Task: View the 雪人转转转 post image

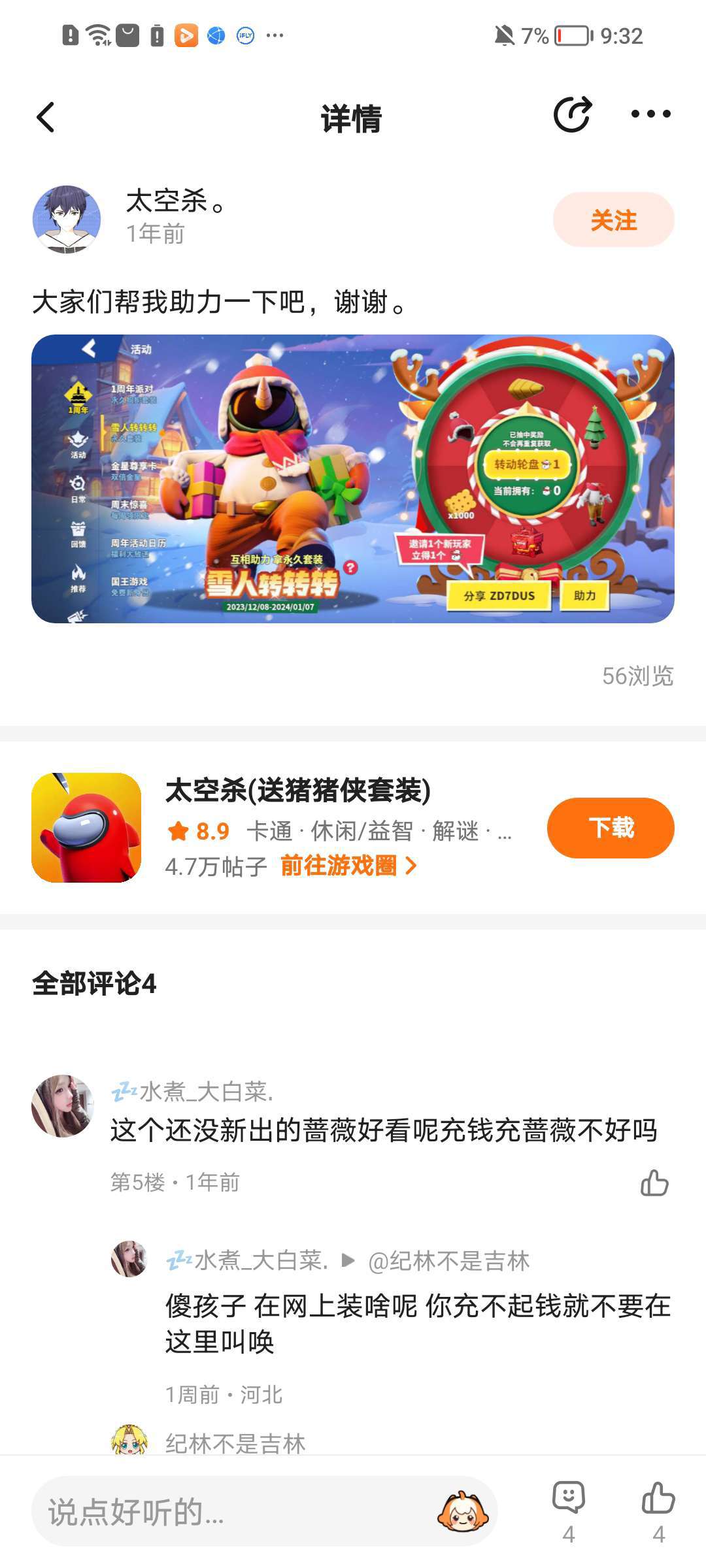Action: pyautogui.click(x=353, y=478)
